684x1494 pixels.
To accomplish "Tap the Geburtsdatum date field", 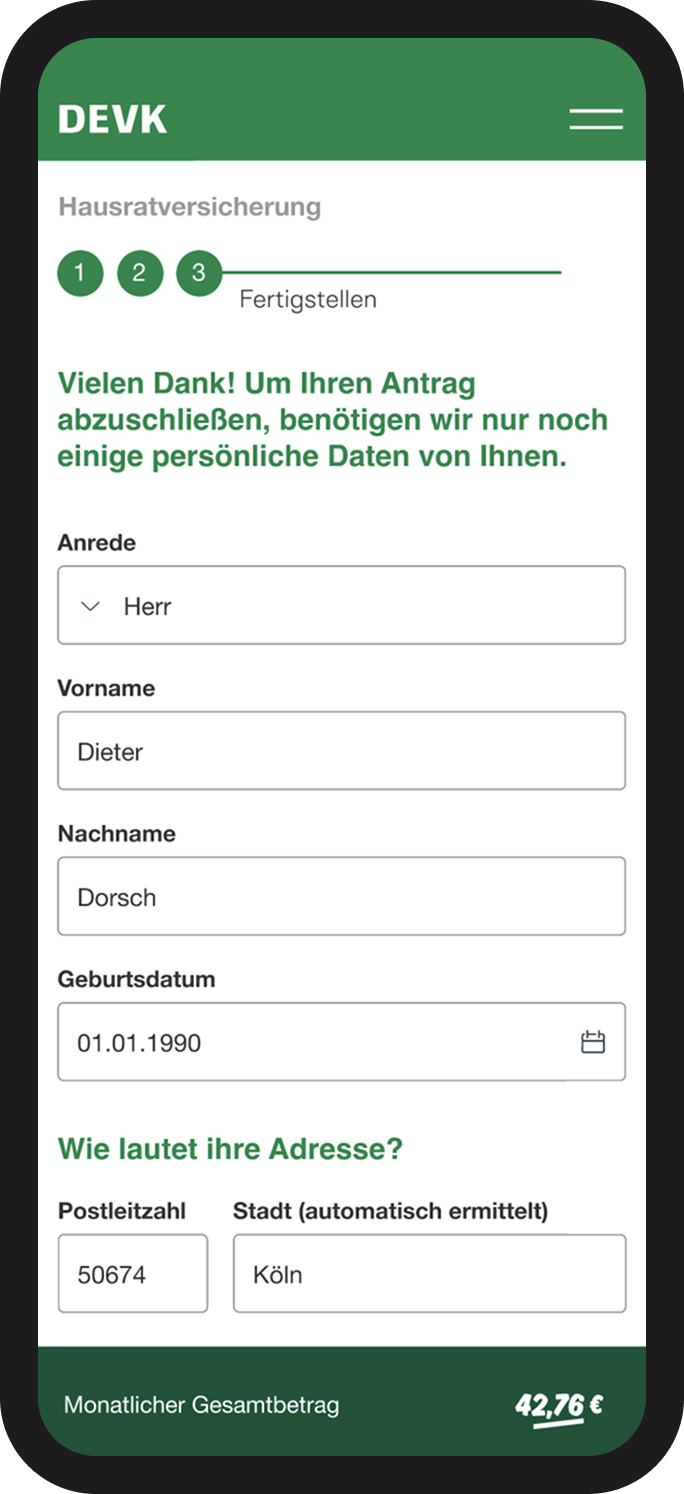I will click(x=310, y=1042).
